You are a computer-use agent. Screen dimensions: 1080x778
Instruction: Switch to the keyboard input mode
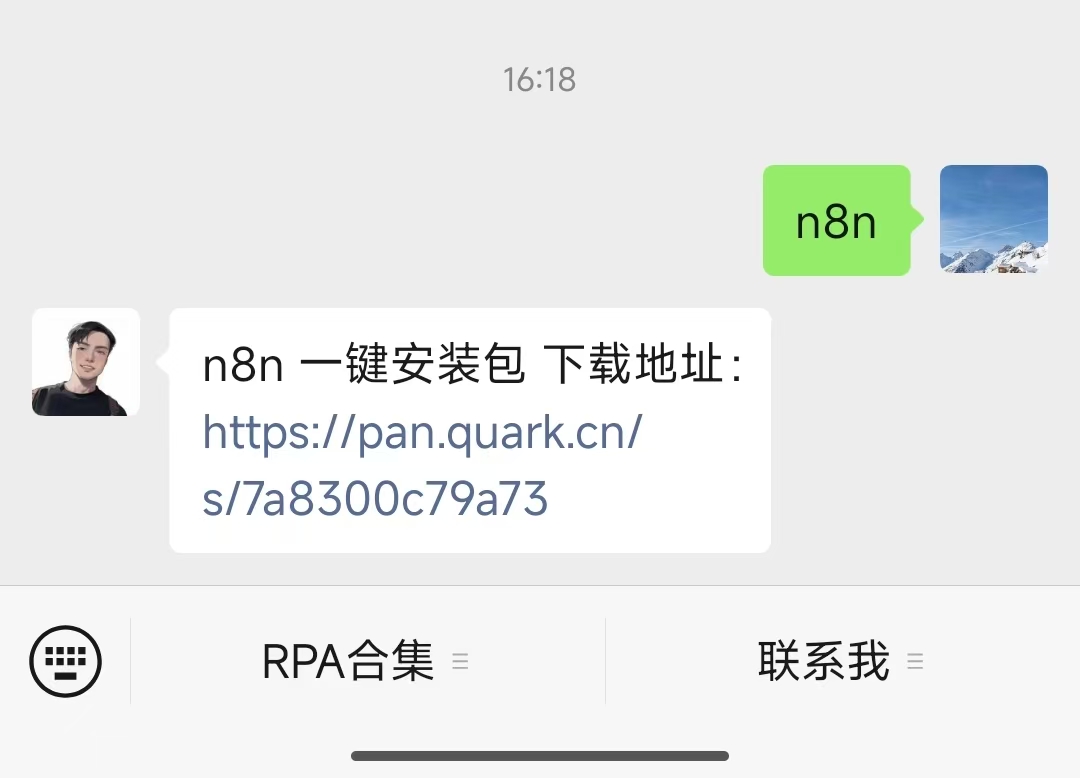click(66, 661)
